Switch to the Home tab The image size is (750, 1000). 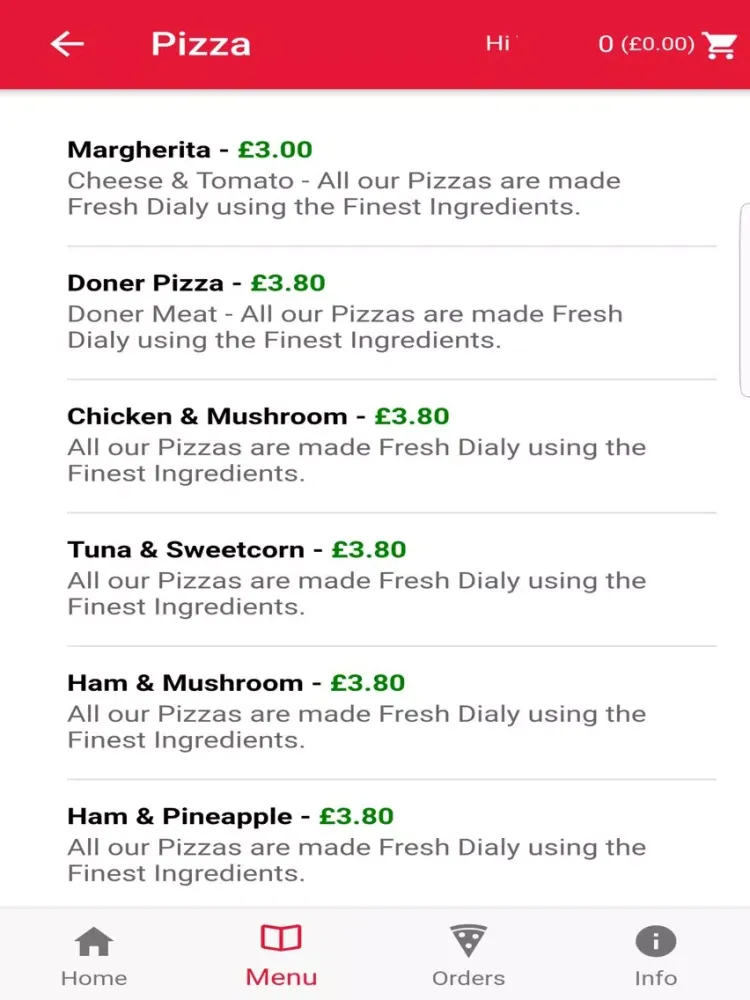94,956
